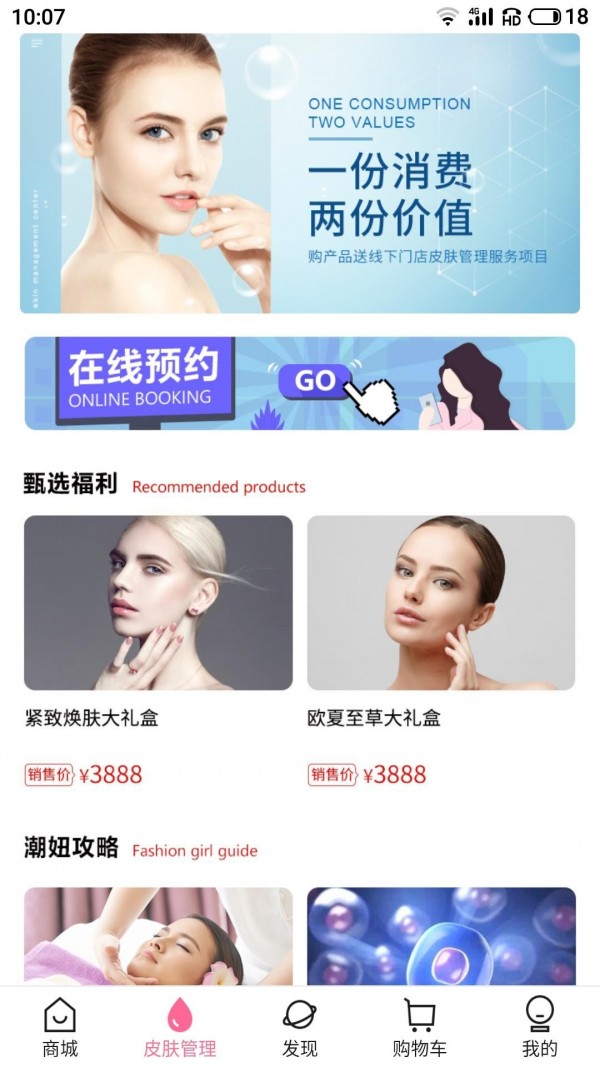Go to the 发现 tab

tap(300, 1027)
